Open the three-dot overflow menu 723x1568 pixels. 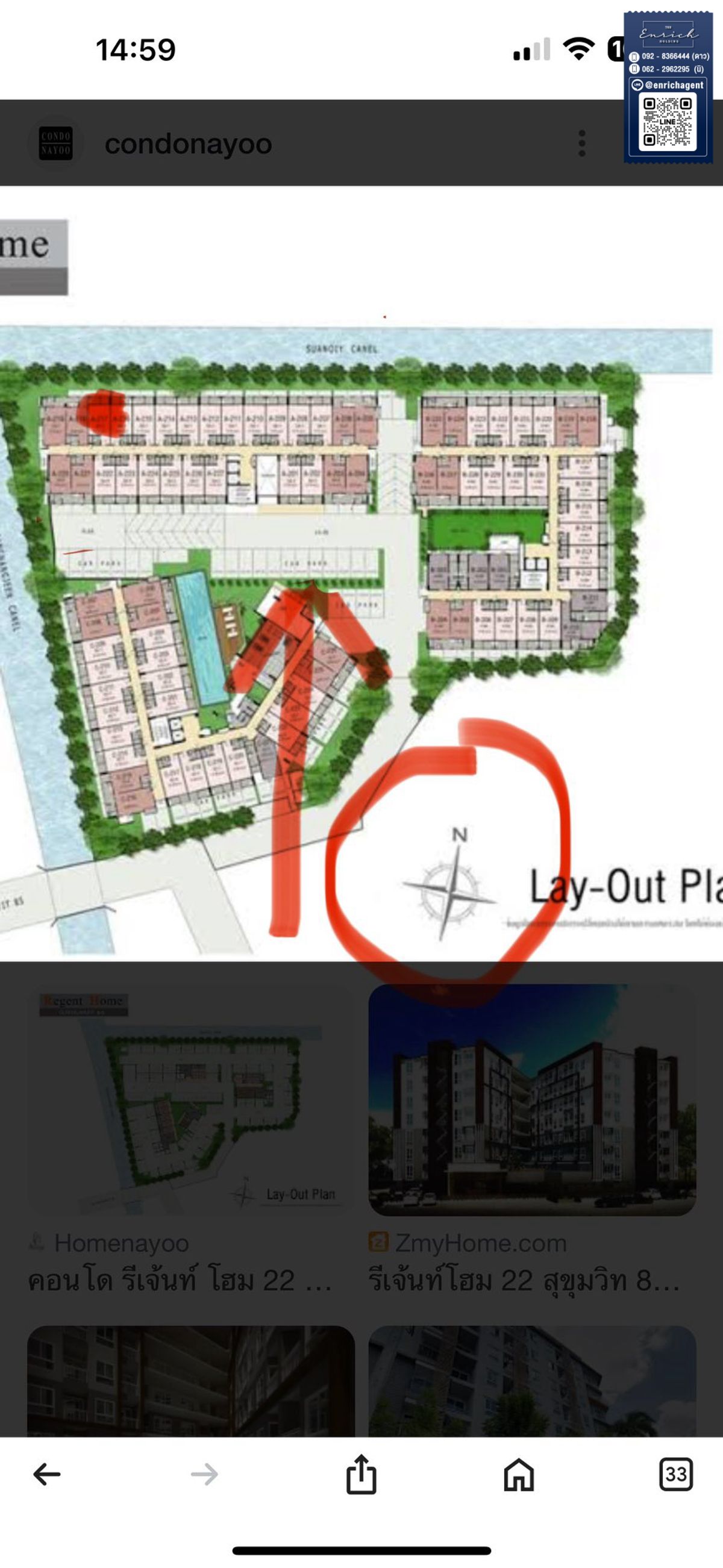pos(582,143)
